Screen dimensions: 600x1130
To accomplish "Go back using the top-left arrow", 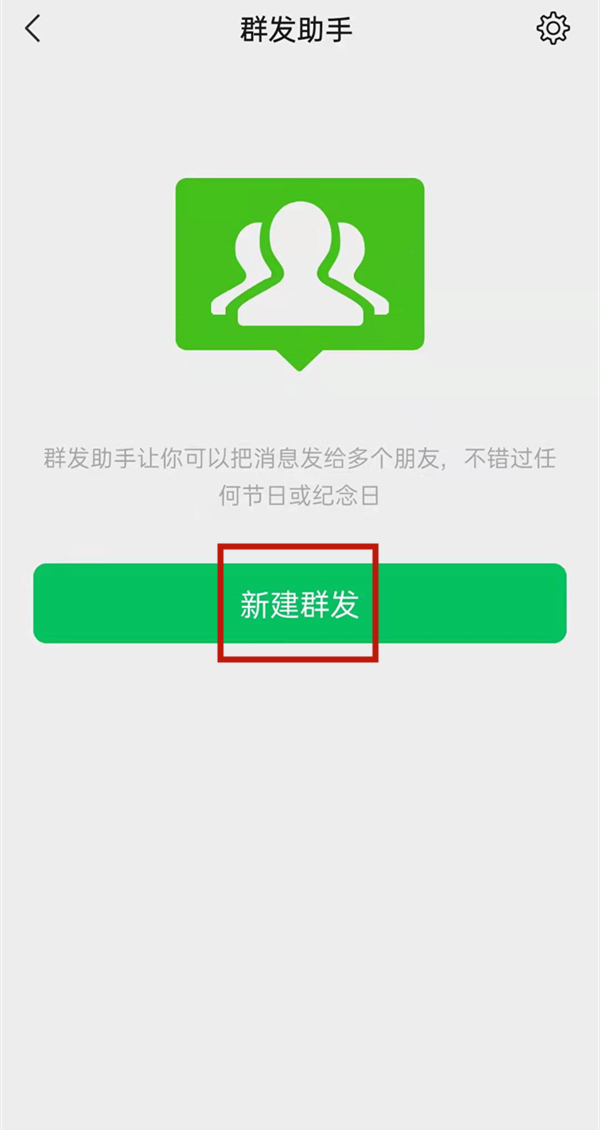I will (34, 29).
